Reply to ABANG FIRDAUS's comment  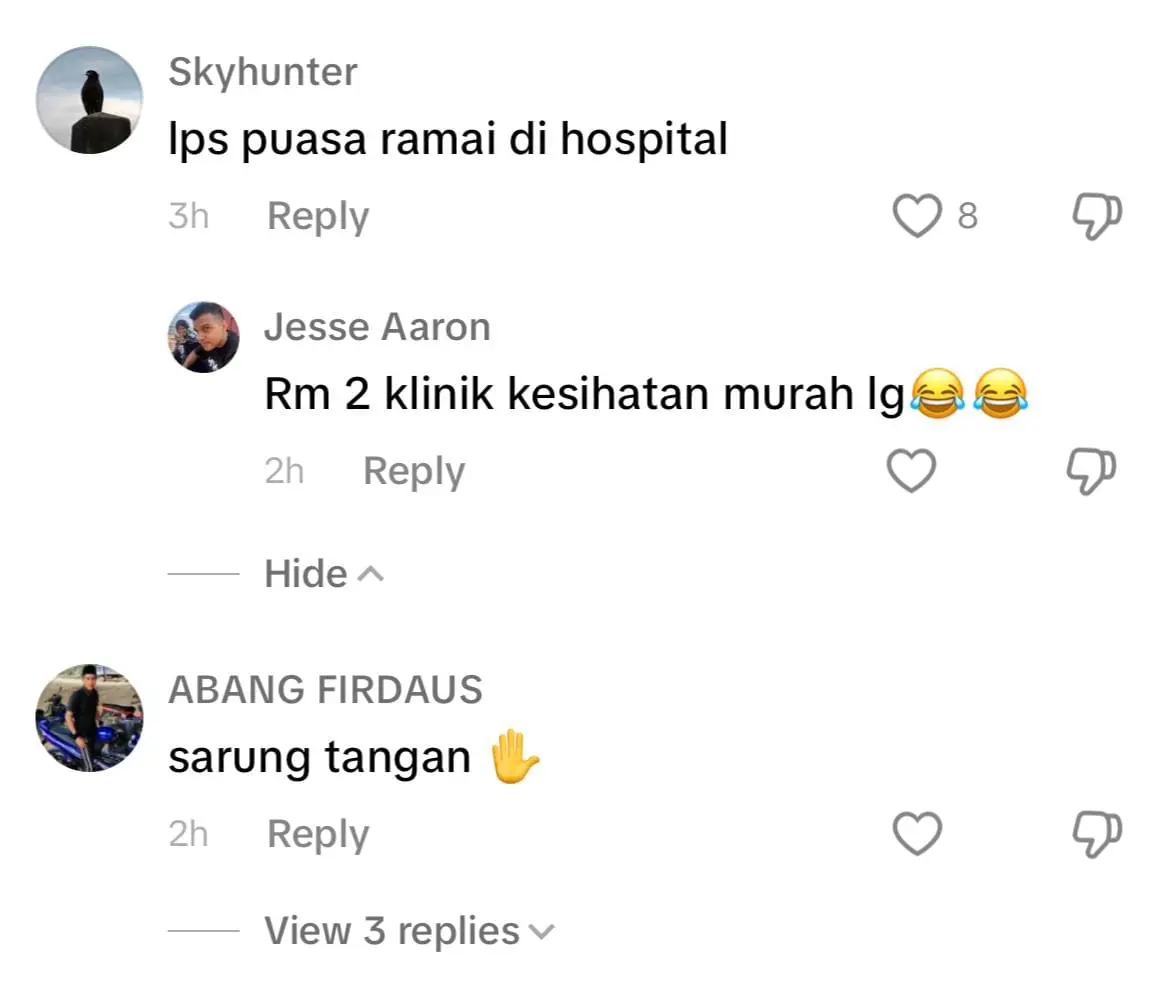click(317, 834)
